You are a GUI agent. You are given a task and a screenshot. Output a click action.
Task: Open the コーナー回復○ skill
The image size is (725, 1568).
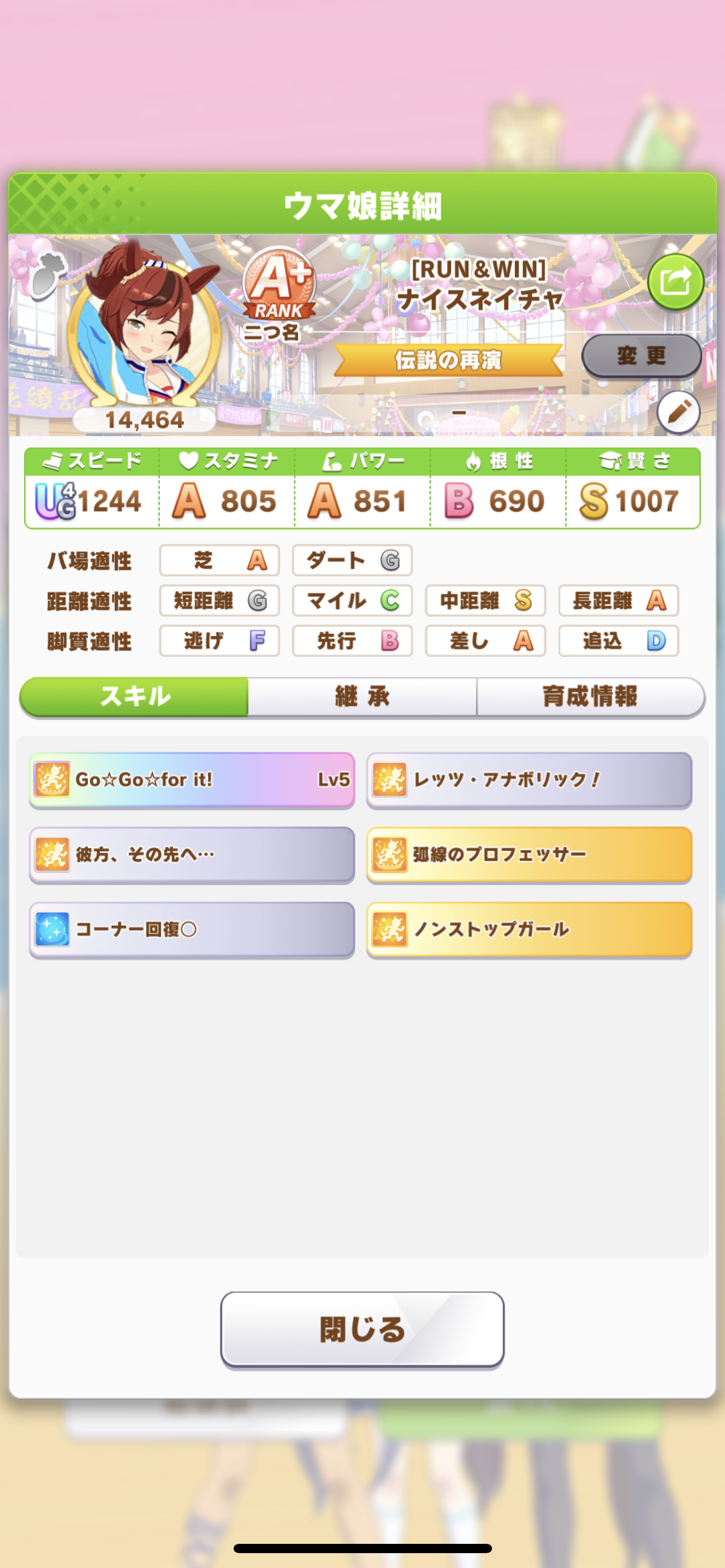click(192, 930)
